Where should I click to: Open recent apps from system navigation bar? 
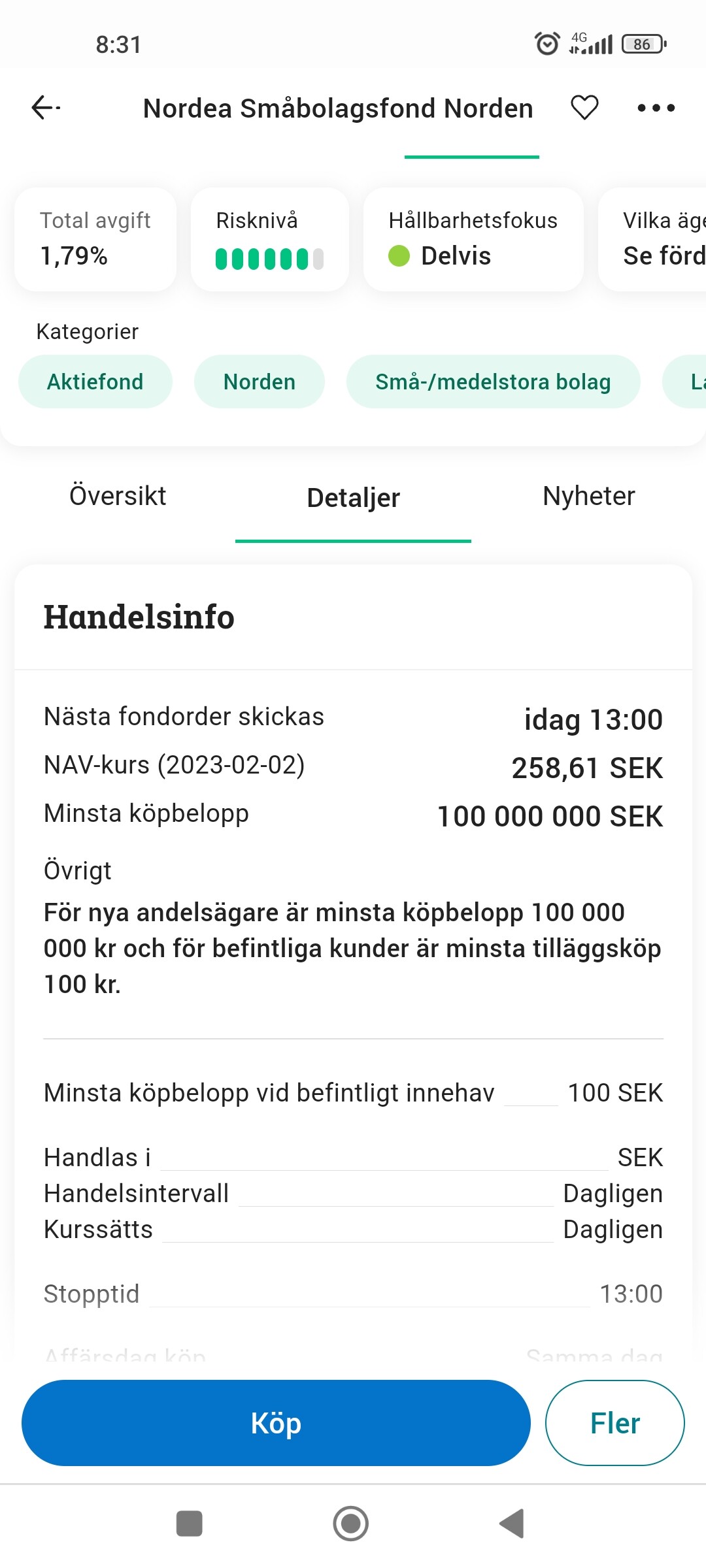coord(190,1524)
